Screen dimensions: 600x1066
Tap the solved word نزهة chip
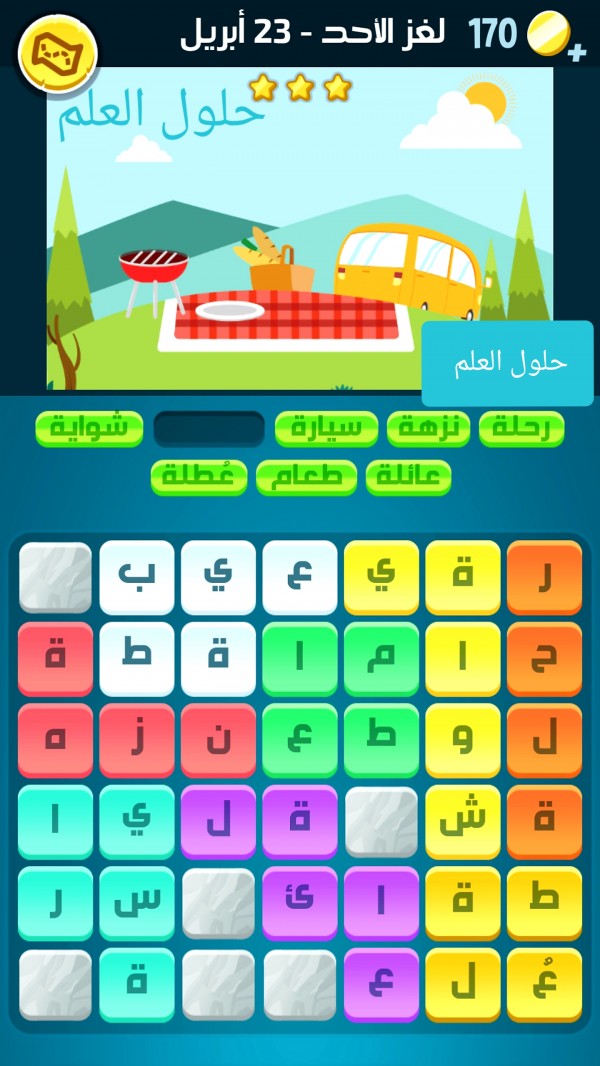pos(428,428)
